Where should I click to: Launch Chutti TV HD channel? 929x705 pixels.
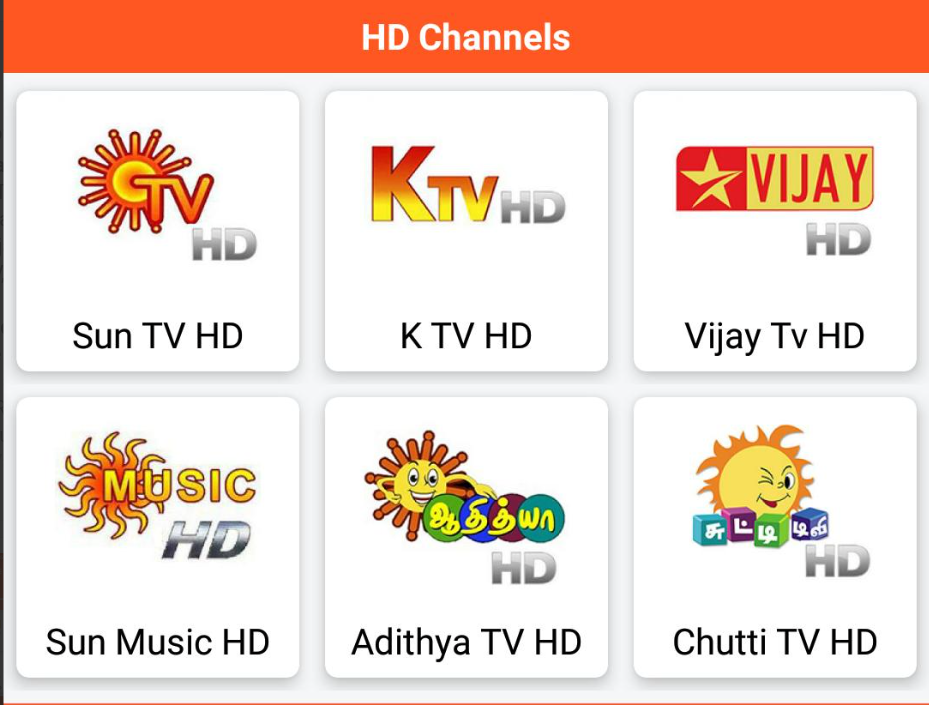pos(775,537)
